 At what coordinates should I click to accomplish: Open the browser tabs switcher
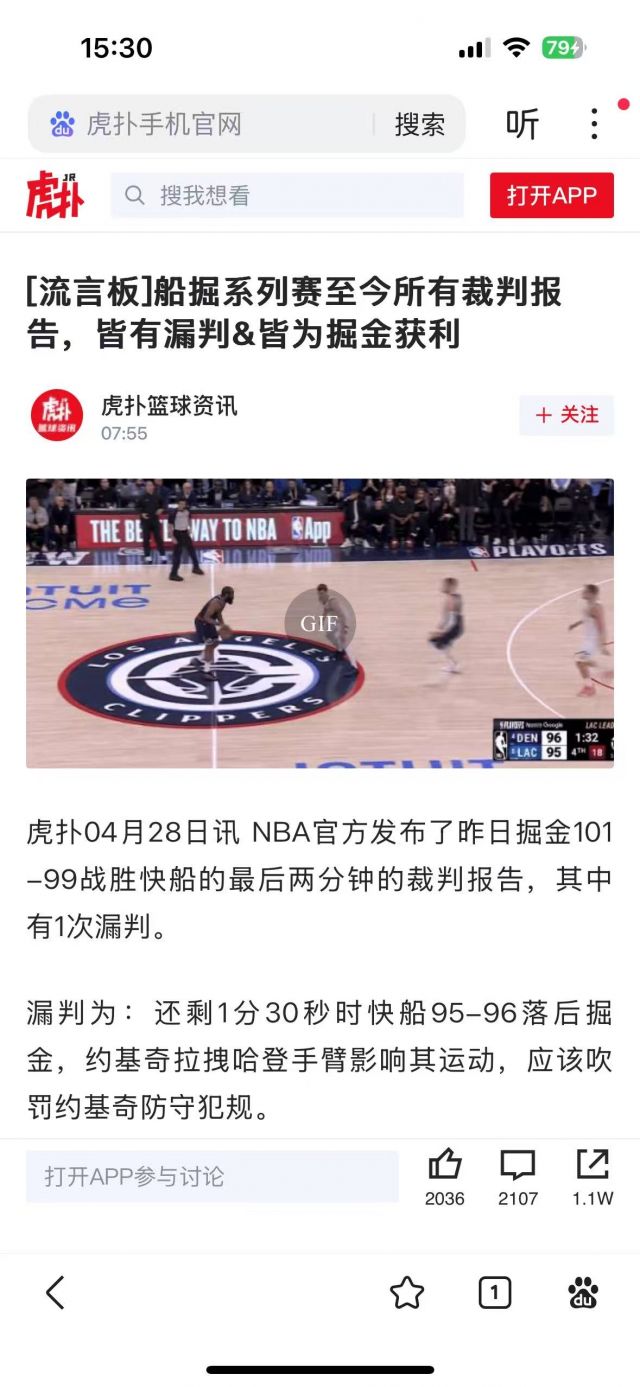[x=495, y=1293]
